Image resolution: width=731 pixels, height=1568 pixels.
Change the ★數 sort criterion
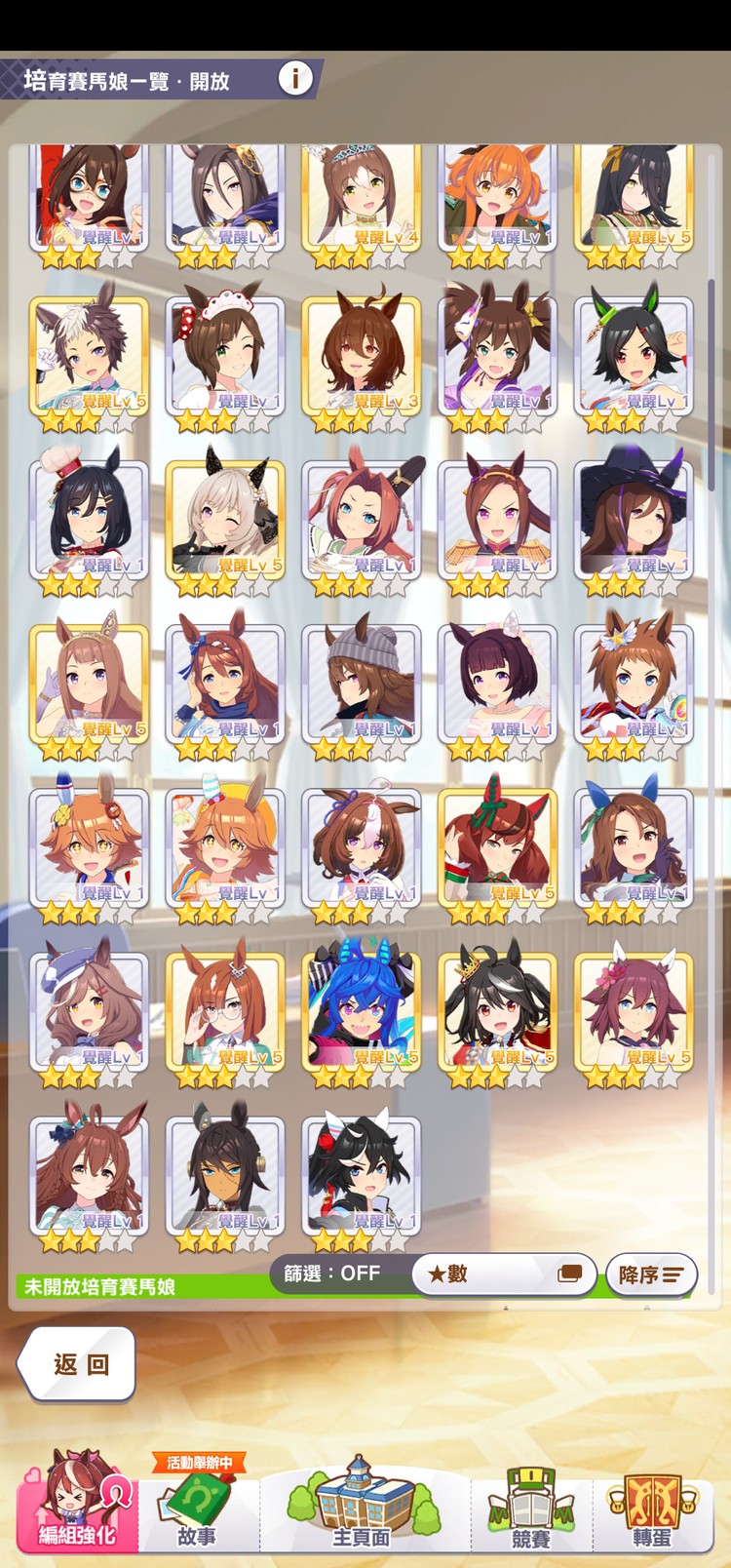(503, 1274)
